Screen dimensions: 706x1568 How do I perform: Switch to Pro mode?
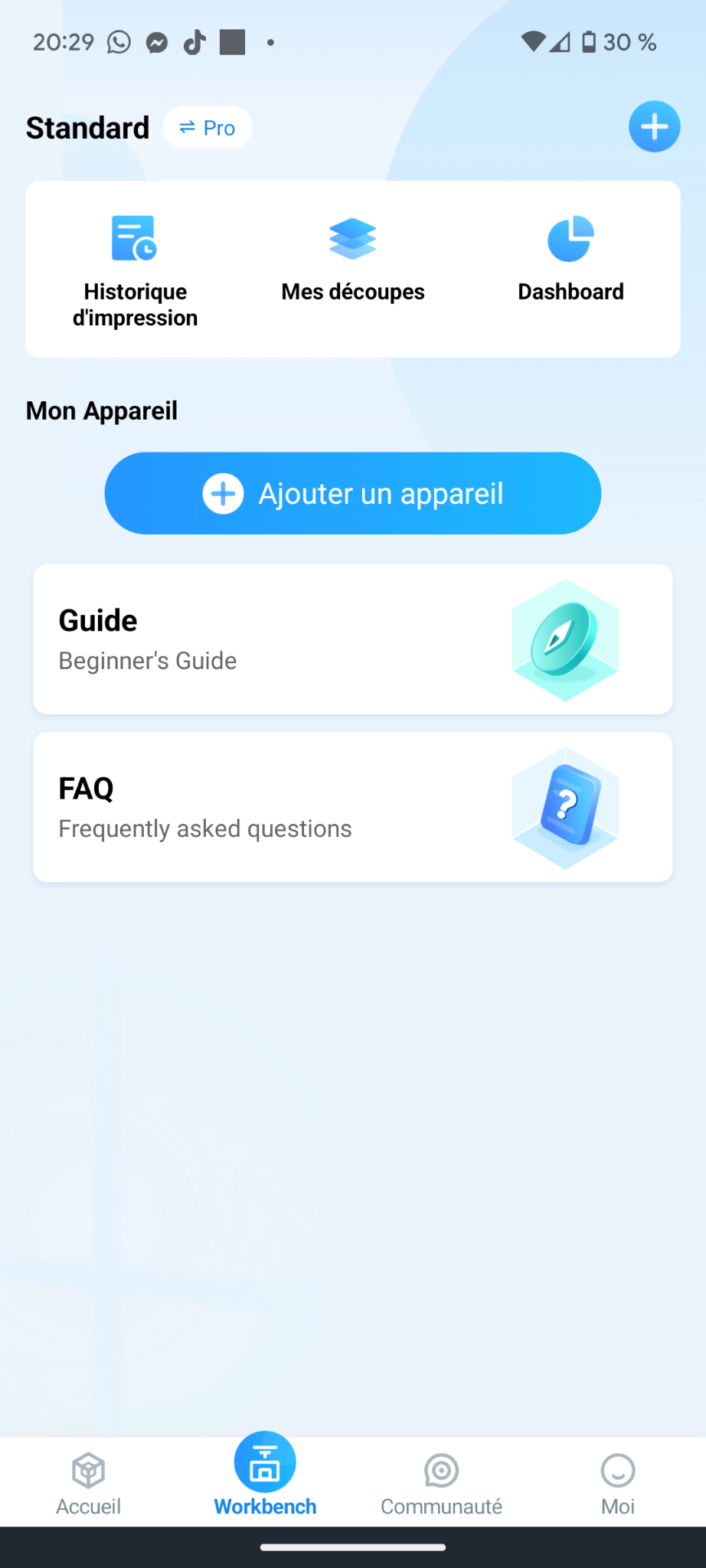coord(208,127)
